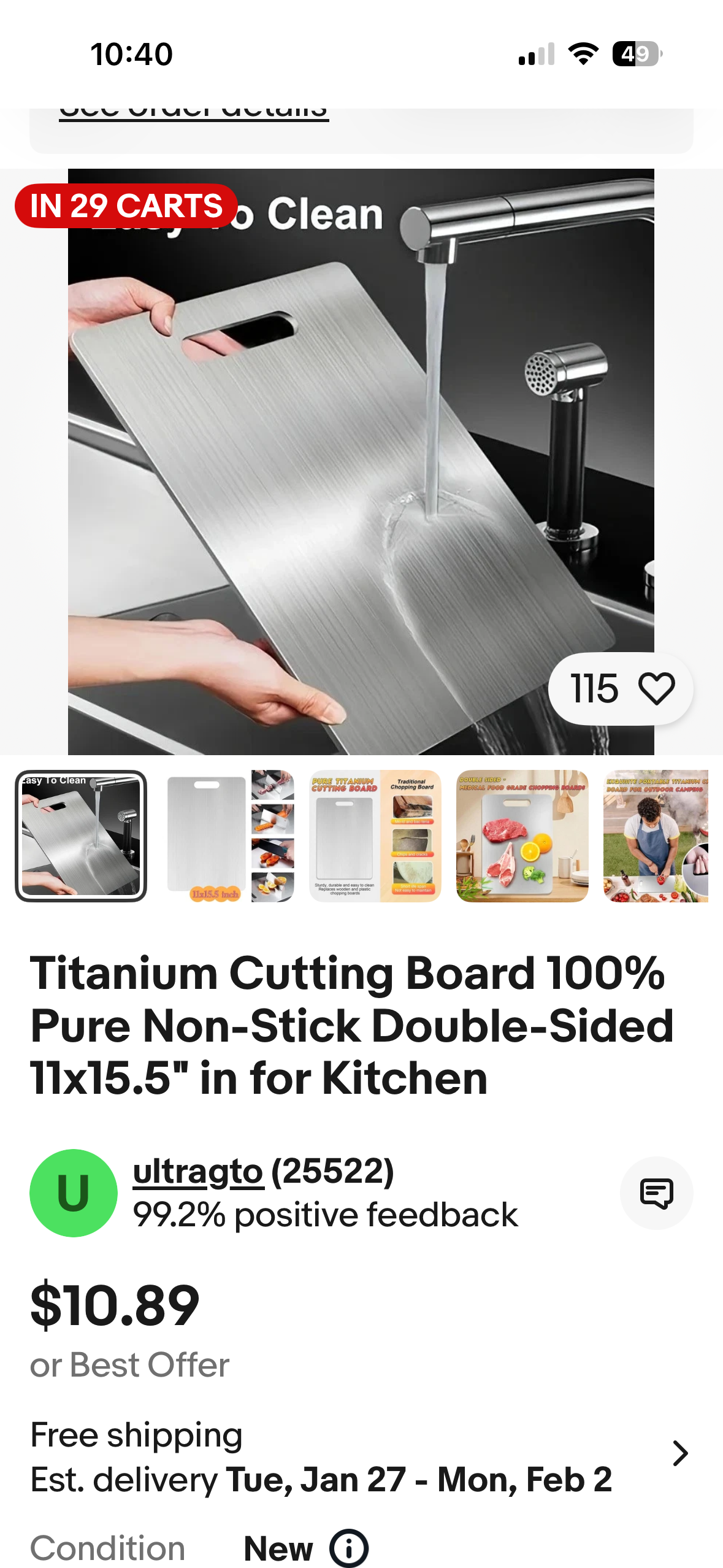Image resolution: width=723 pixels, height=1568 pixels.
Task: Open free shipping and delivery details
Action: [x=679, y=1453]
